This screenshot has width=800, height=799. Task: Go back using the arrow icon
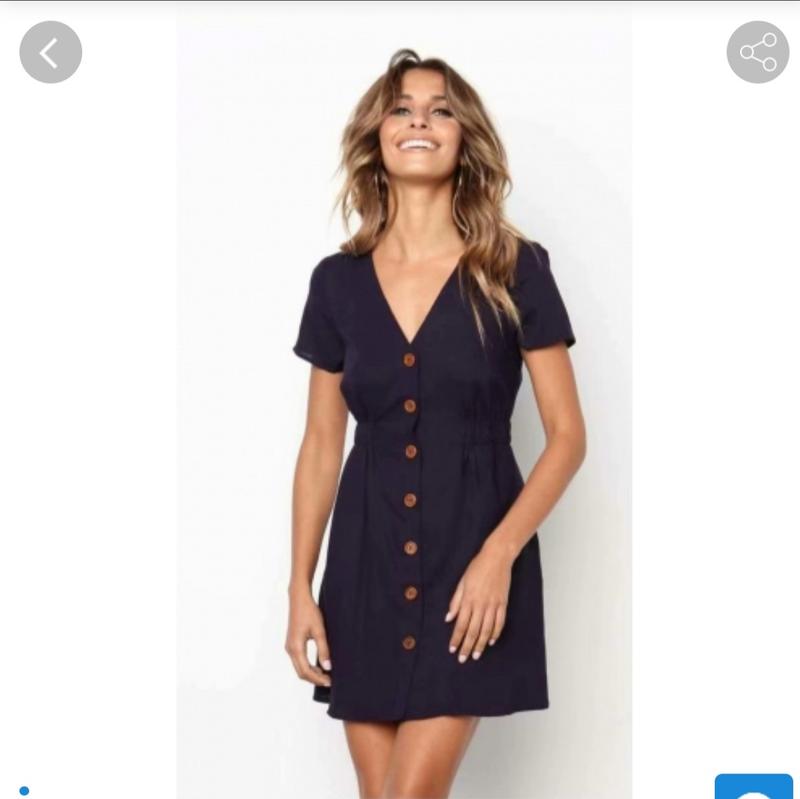tap(50, 52)
